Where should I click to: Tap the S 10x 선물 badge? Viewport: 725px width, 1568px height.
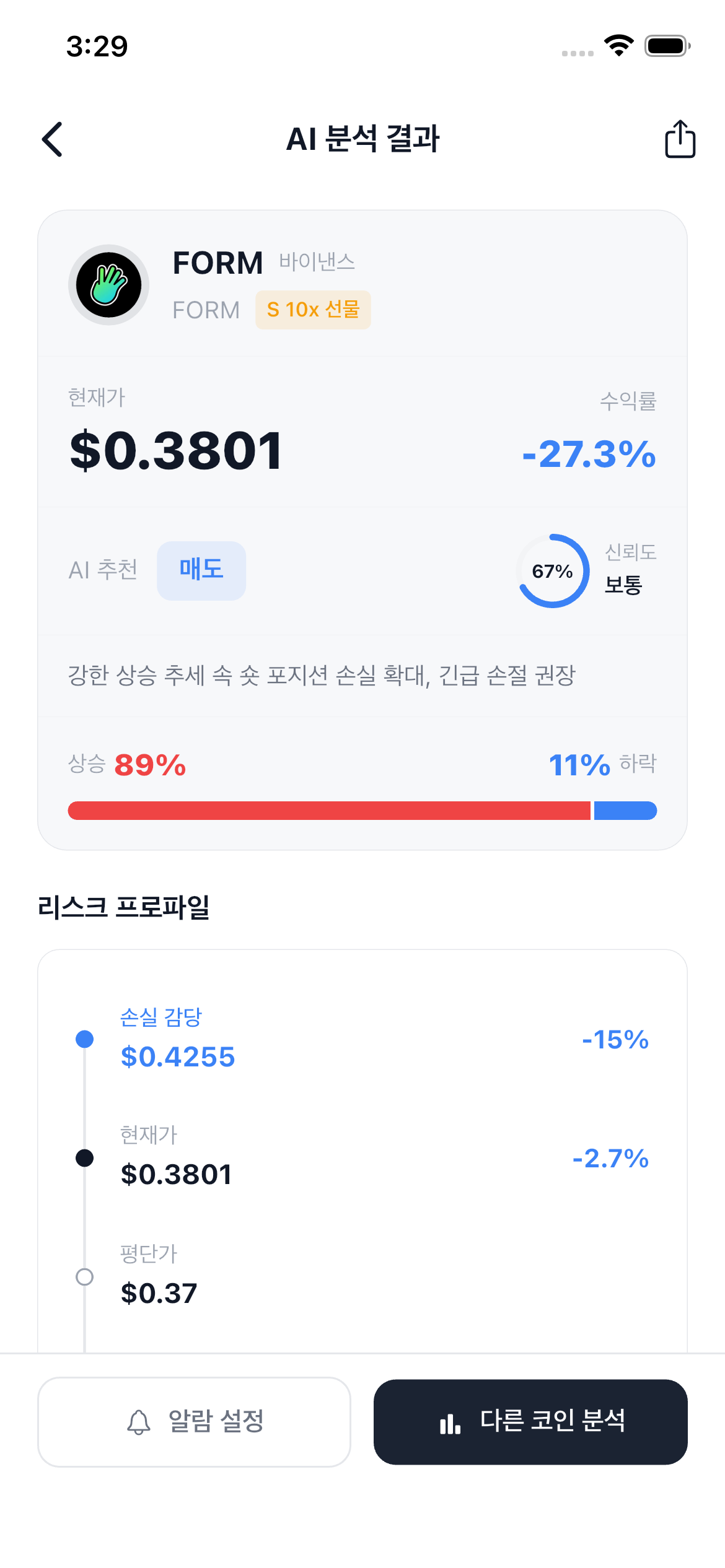click(312, 309)
